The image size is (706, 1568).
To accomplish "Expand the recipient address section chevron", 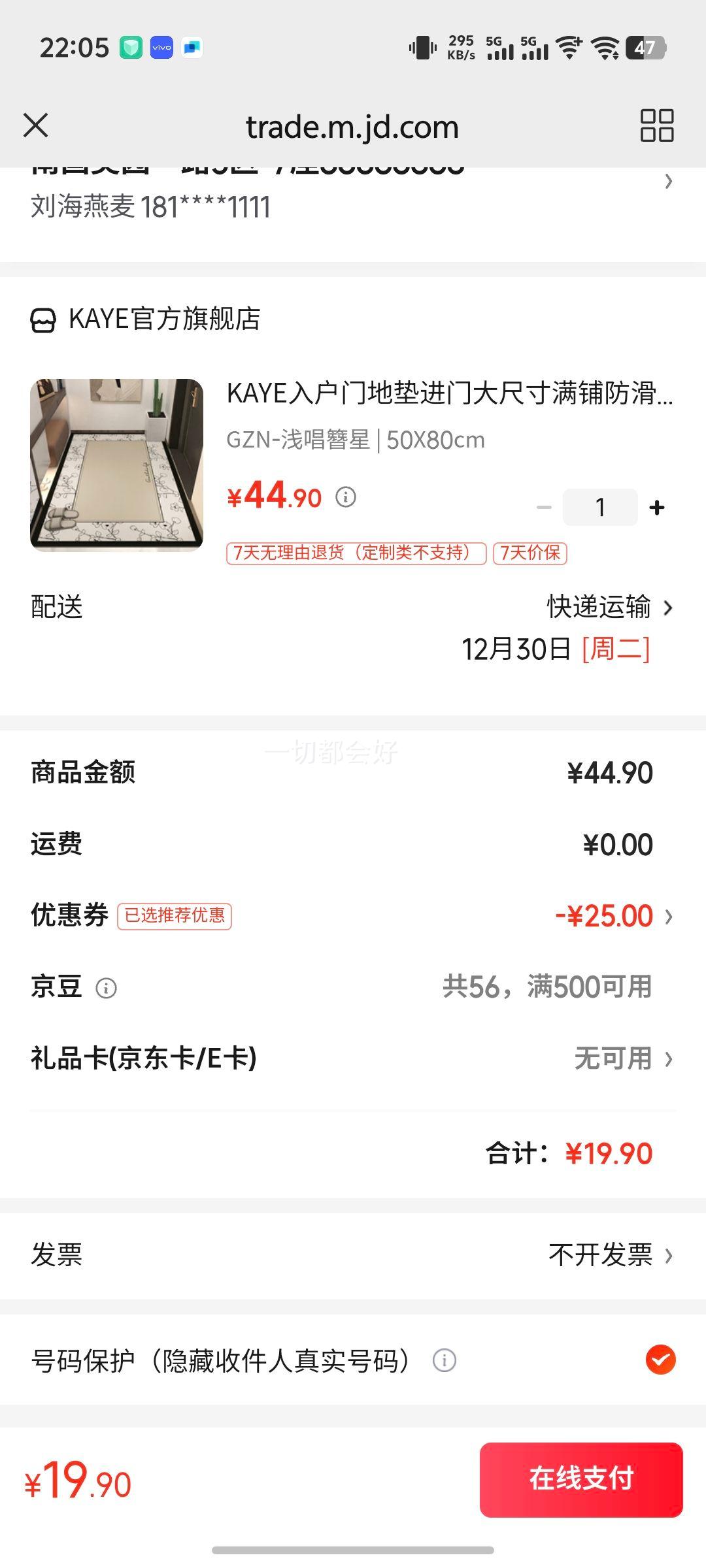I will (x=669, y=183).
